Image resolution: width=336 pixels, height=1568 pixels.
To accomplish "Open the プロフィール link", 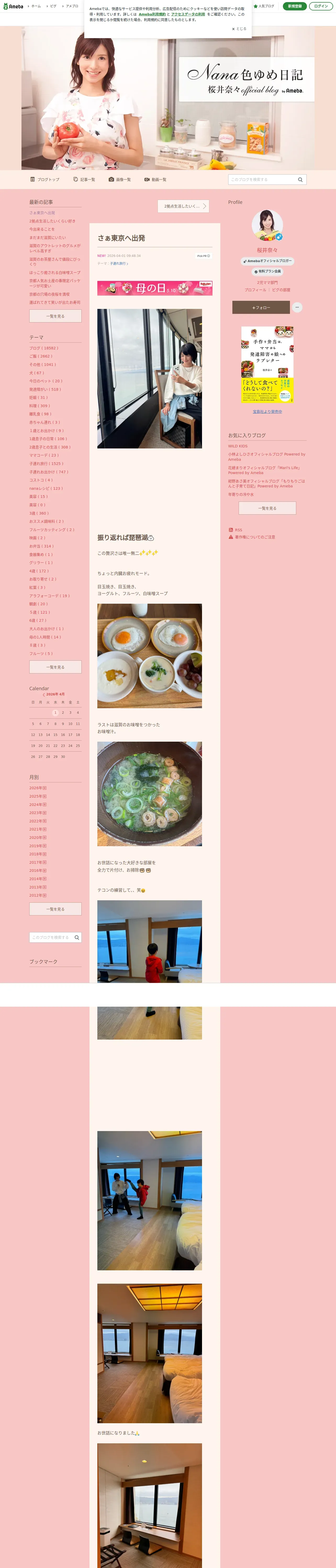I will click(x=255, y=290).
